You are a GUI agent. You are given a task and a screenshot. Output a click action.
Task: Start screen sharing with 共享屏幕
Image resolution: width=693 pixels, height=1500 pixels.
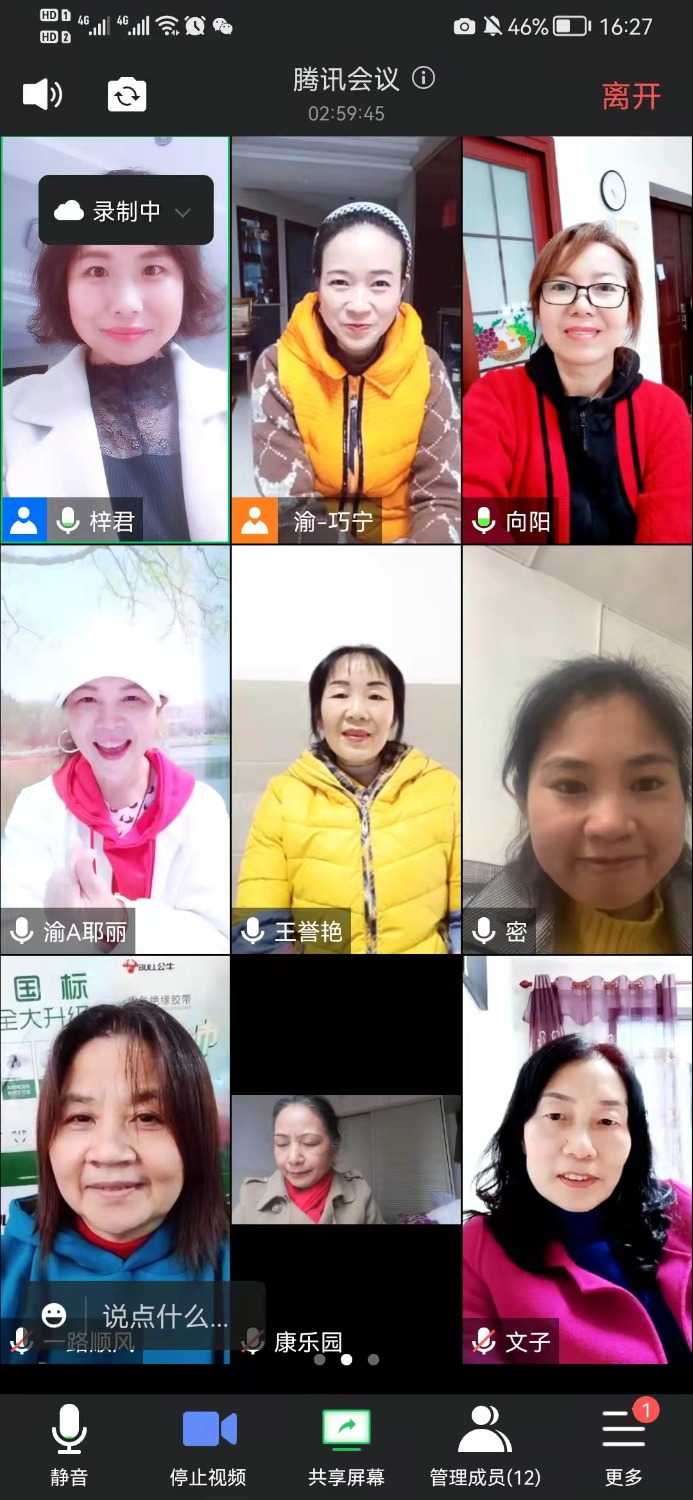click(x=346, y=1442)
